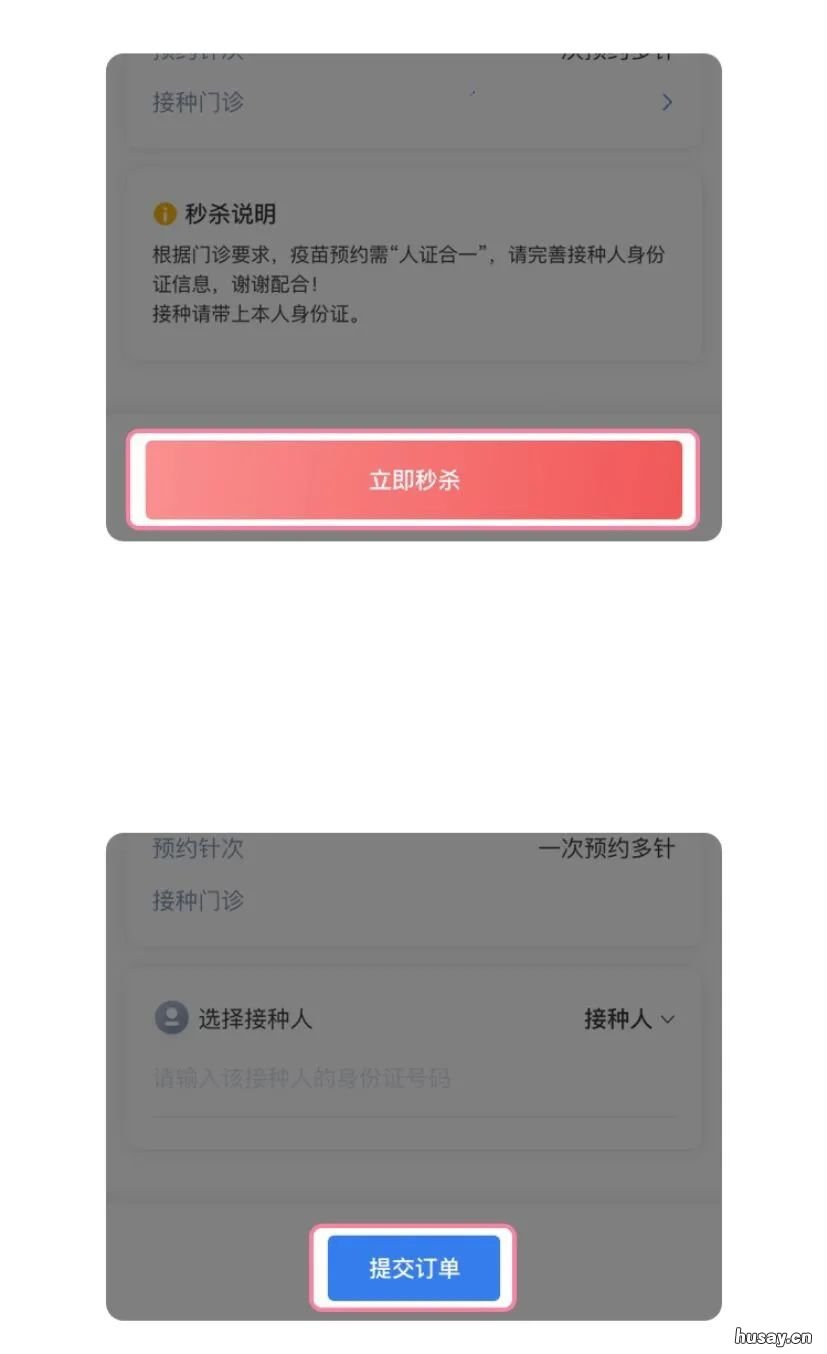
Task: Select the 选择接种人 label
Action: pos(258,1018)
